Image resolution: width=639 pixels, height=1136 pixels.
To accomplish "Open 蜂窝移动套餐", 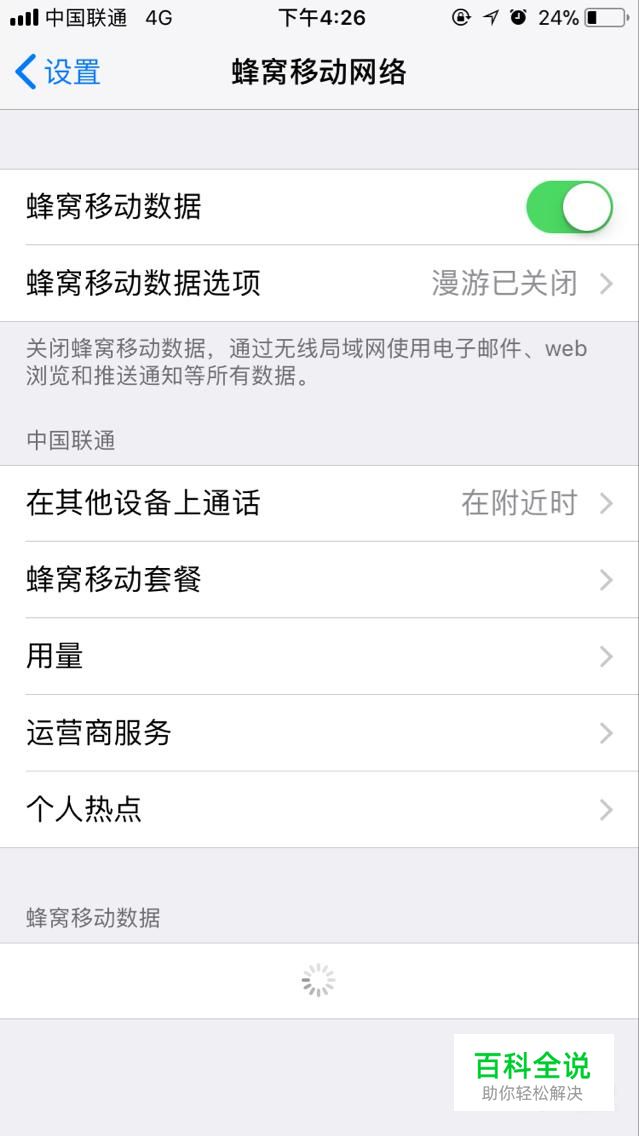I will [x=319, y=580].
